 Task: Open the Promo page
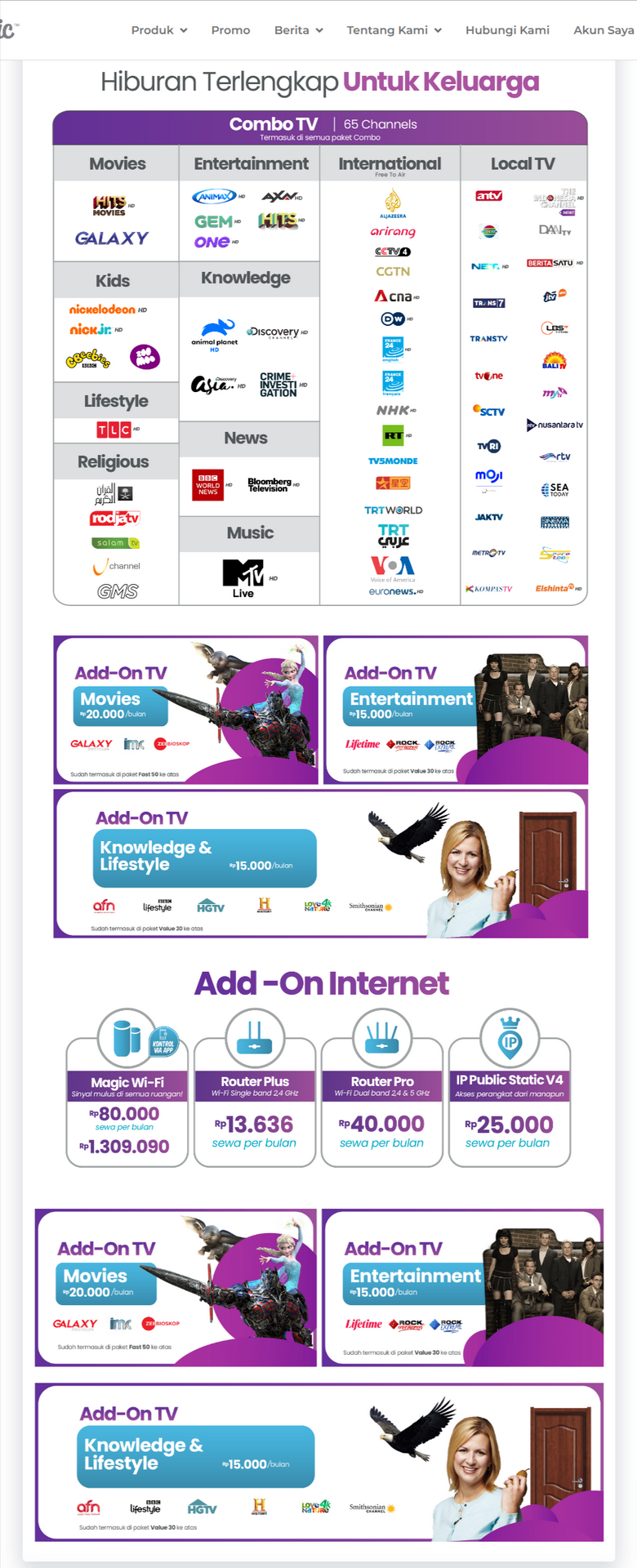pos(230,30)
